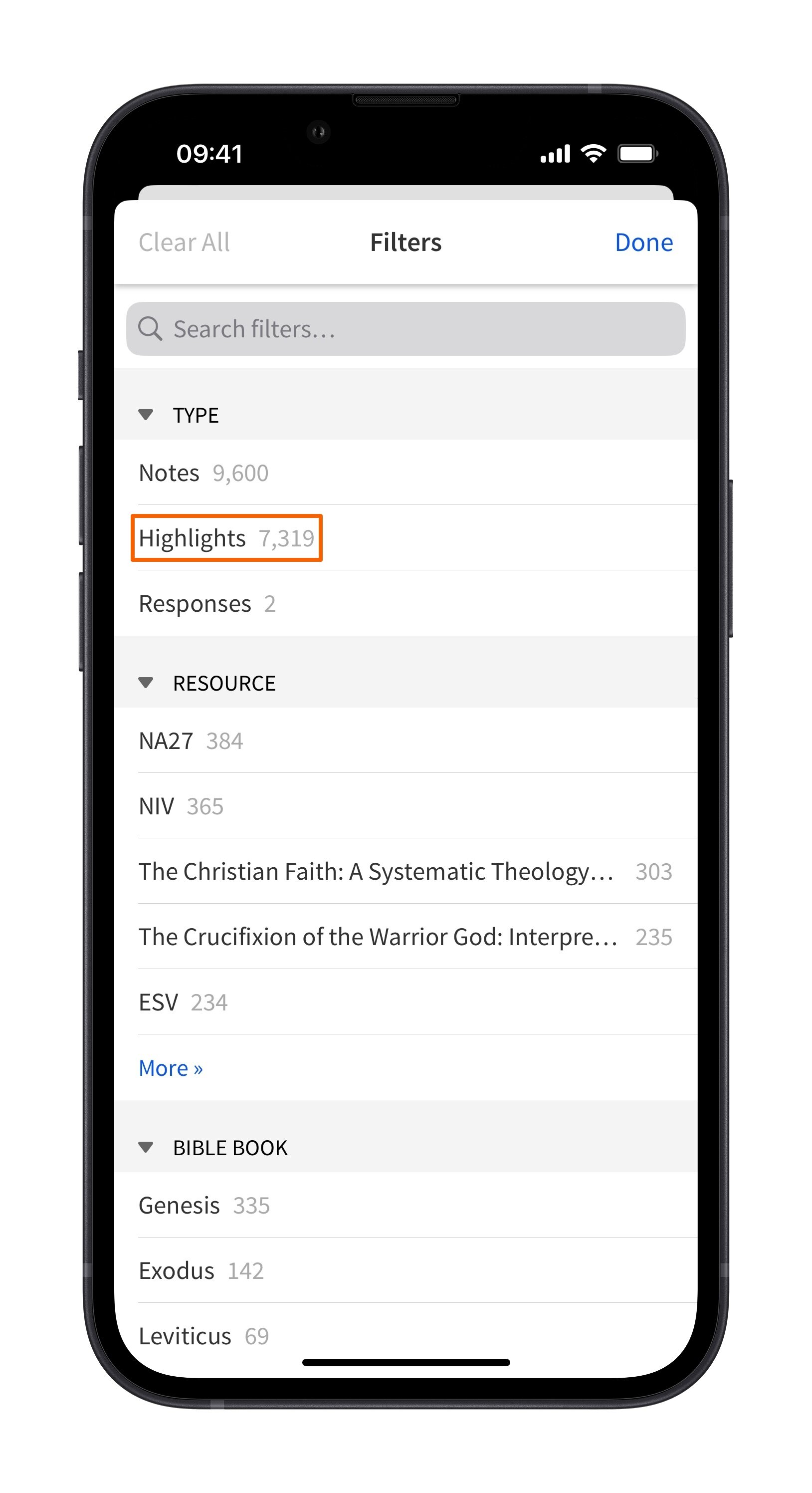
Task: Filter by Exodus
Action: pyautogui.click(x=201, y=1270)
